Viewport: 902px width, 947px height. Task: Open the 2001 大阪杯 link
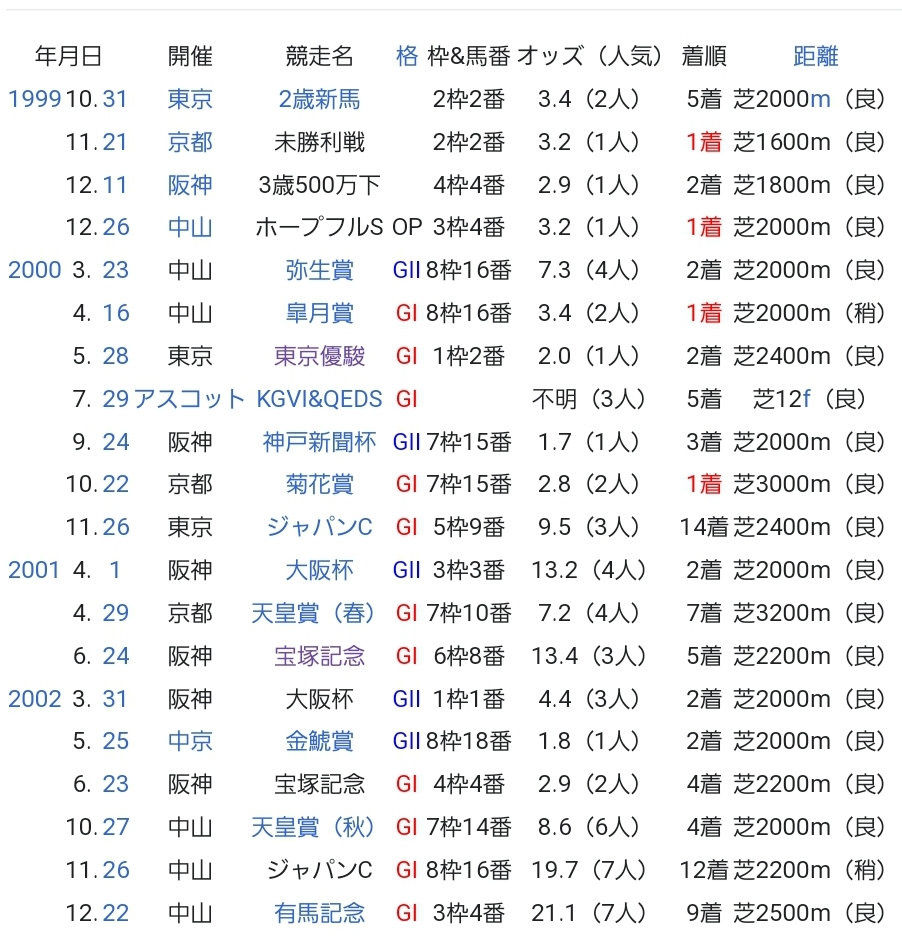(x=319, y=570)
